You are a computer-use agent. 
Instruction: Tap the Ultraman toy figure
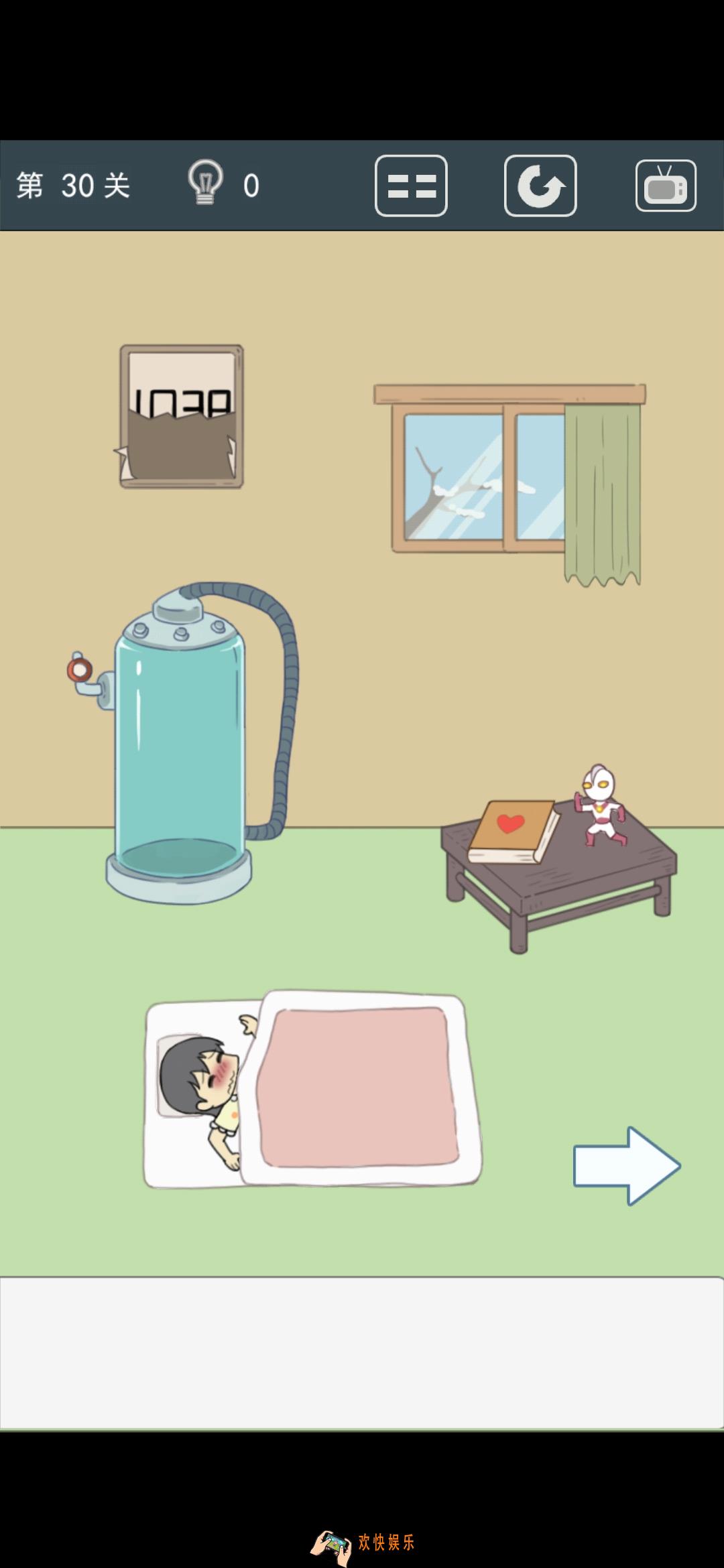(x=599, y=805)
